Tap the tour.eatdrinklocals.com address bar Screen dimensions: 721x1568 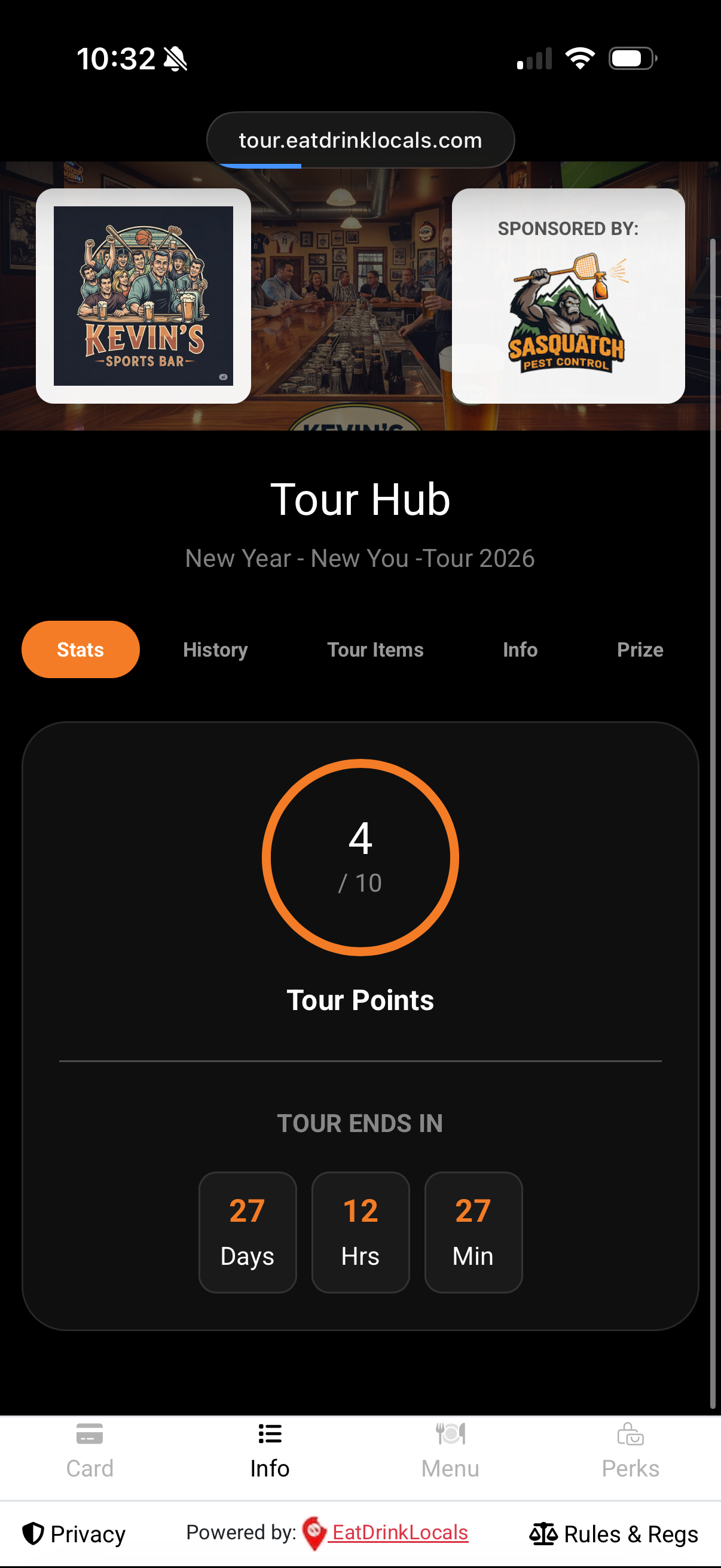pyautogui.click(x=360, y=139)
